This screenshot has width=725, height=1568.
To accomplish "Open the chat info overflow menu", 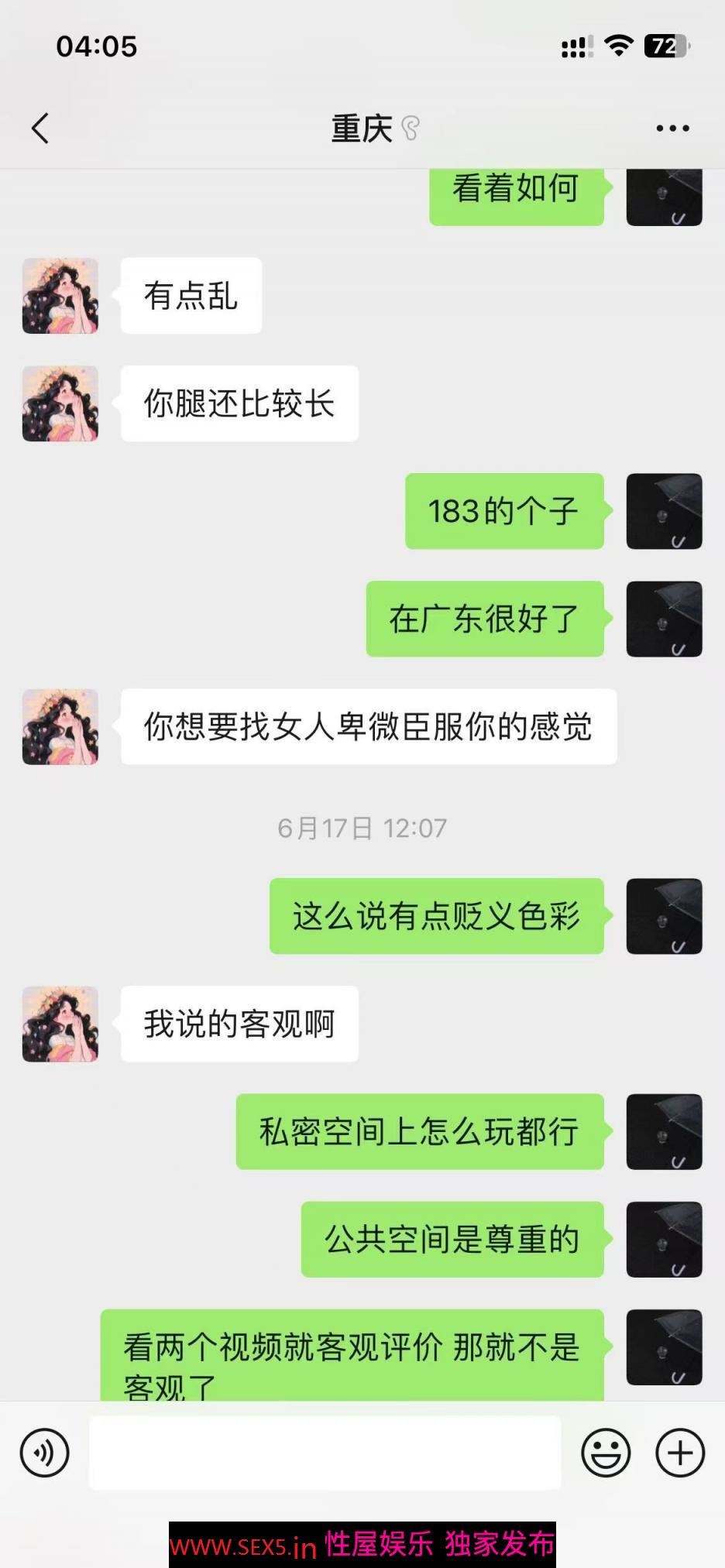I will tap(672, 129).
